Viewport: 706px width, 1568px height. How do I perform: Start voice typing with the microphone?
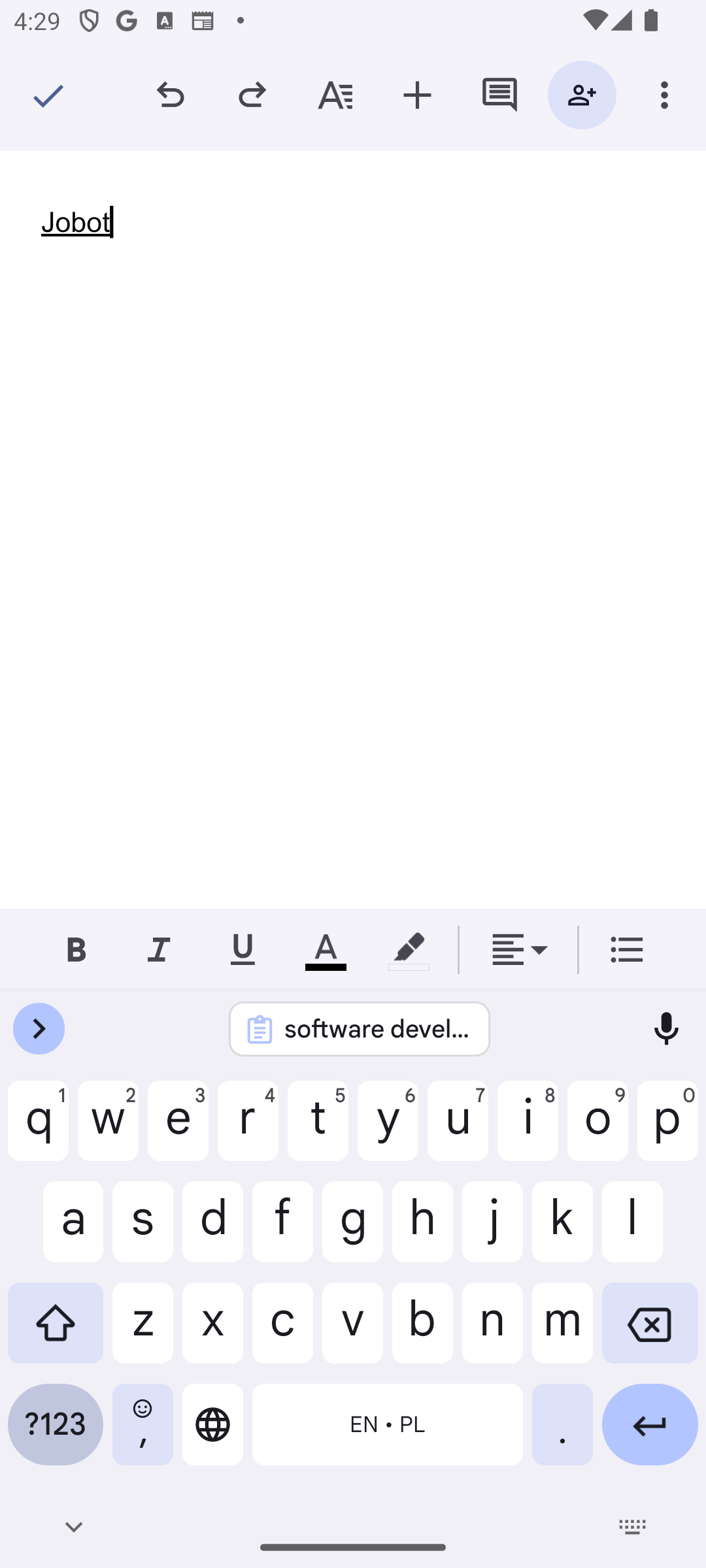pos(666,1030)
